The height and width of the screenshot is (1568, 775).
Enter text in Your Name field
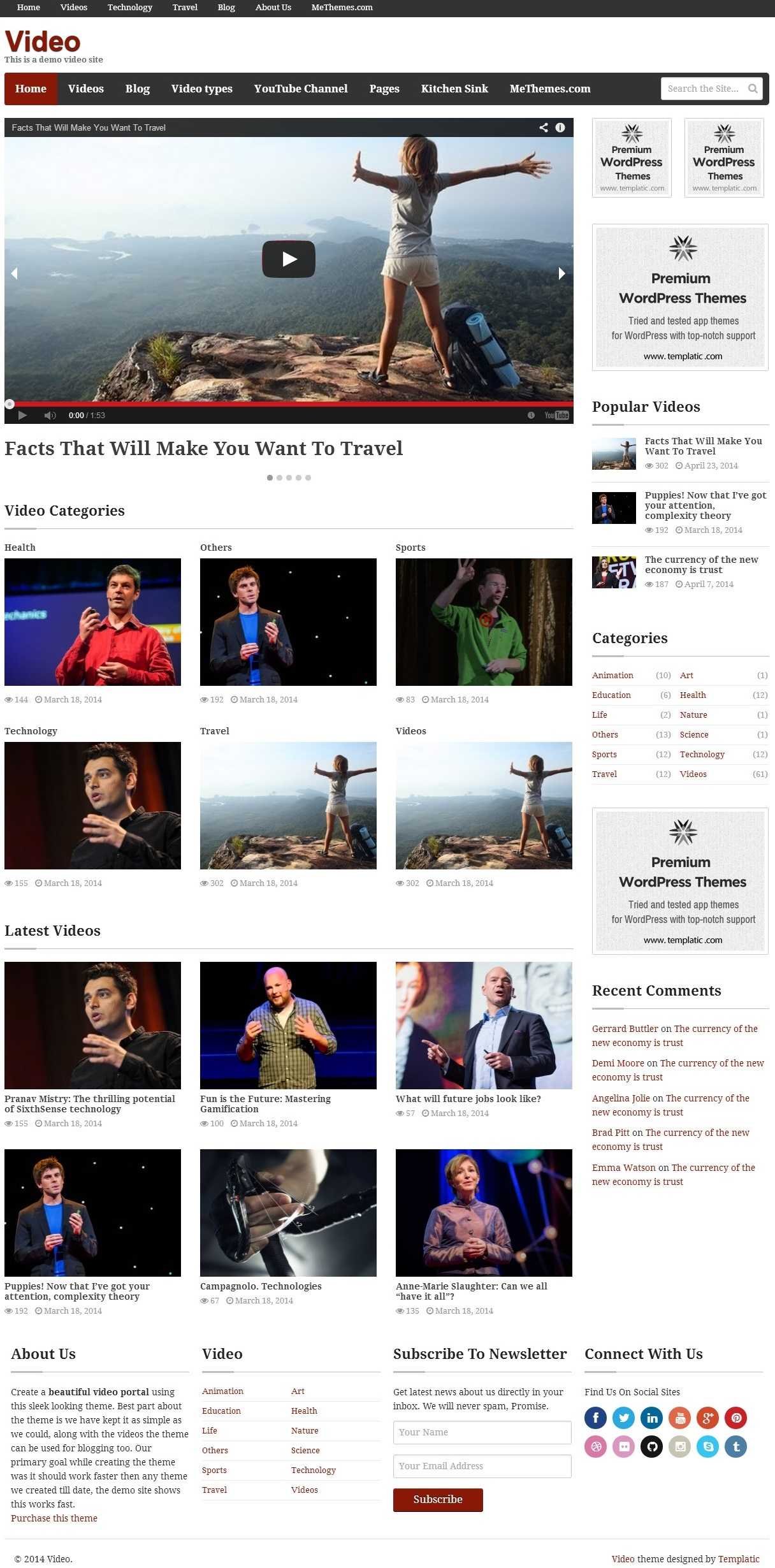482,1432
